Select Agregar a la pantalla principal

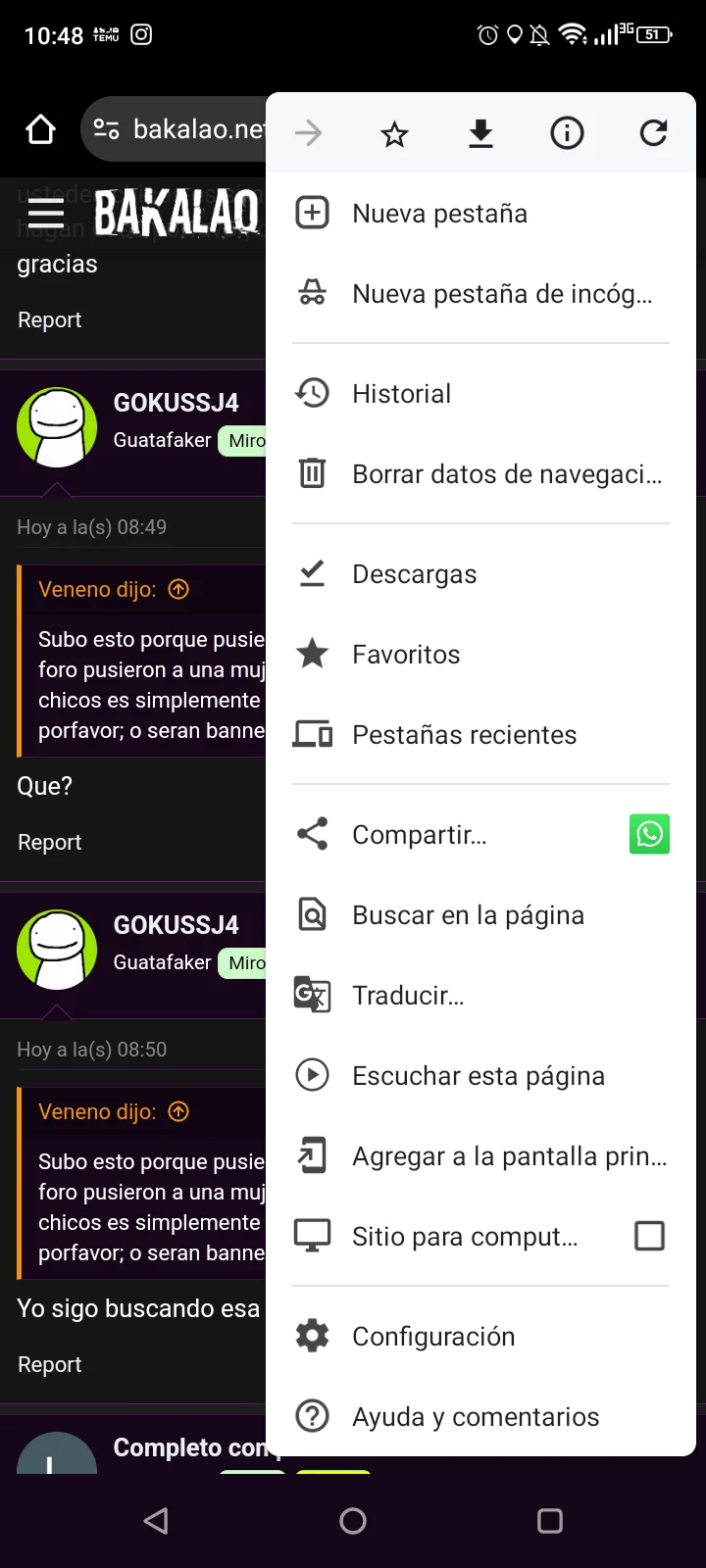pos(480,1156)
